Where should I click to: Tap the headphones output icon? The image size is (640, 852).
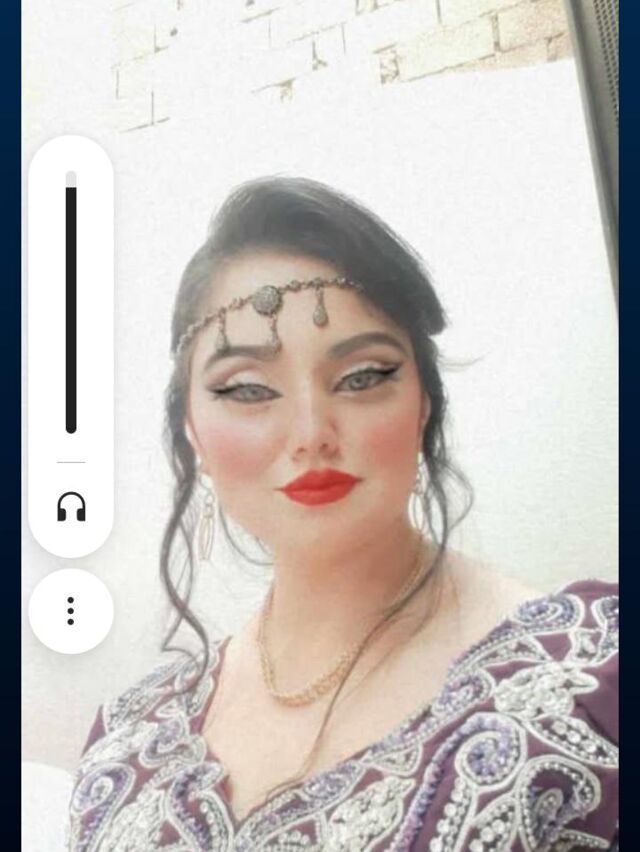pyautogui.click(x=71, y=507)
